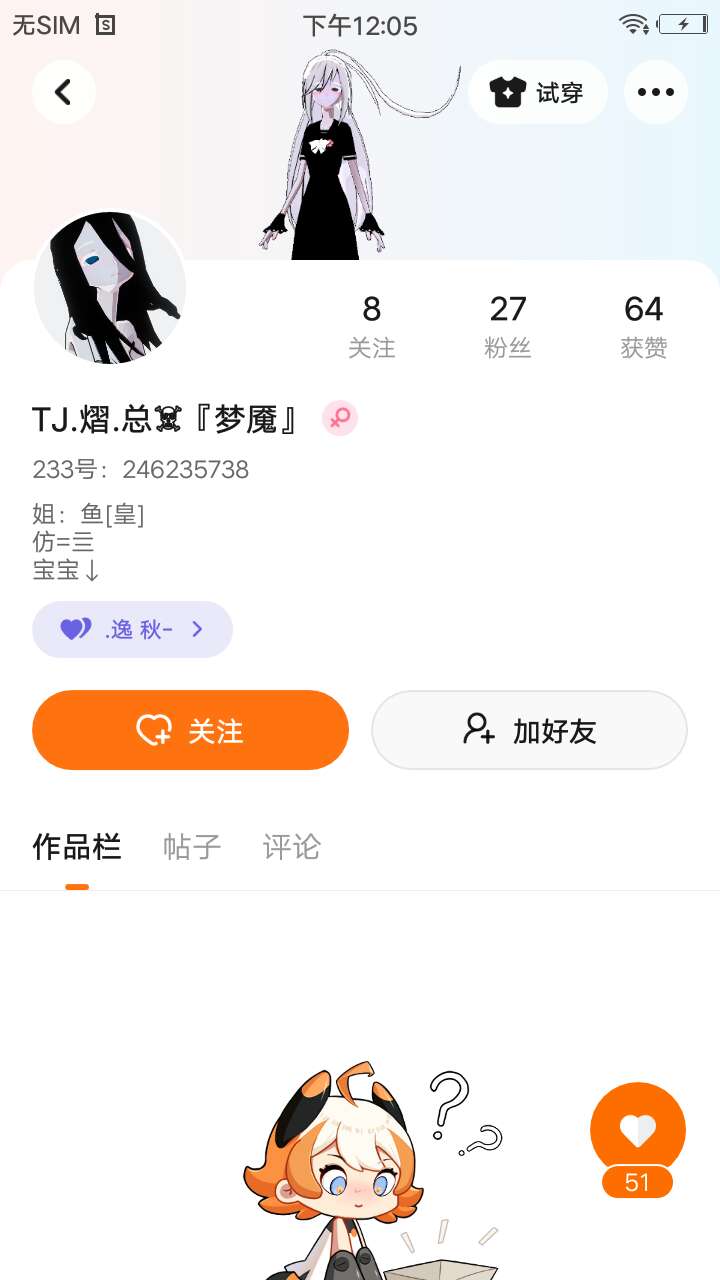Like the profile with the orange heart button
The width and height of the screenshot is (720, 1280).
tap(638, 1130)
